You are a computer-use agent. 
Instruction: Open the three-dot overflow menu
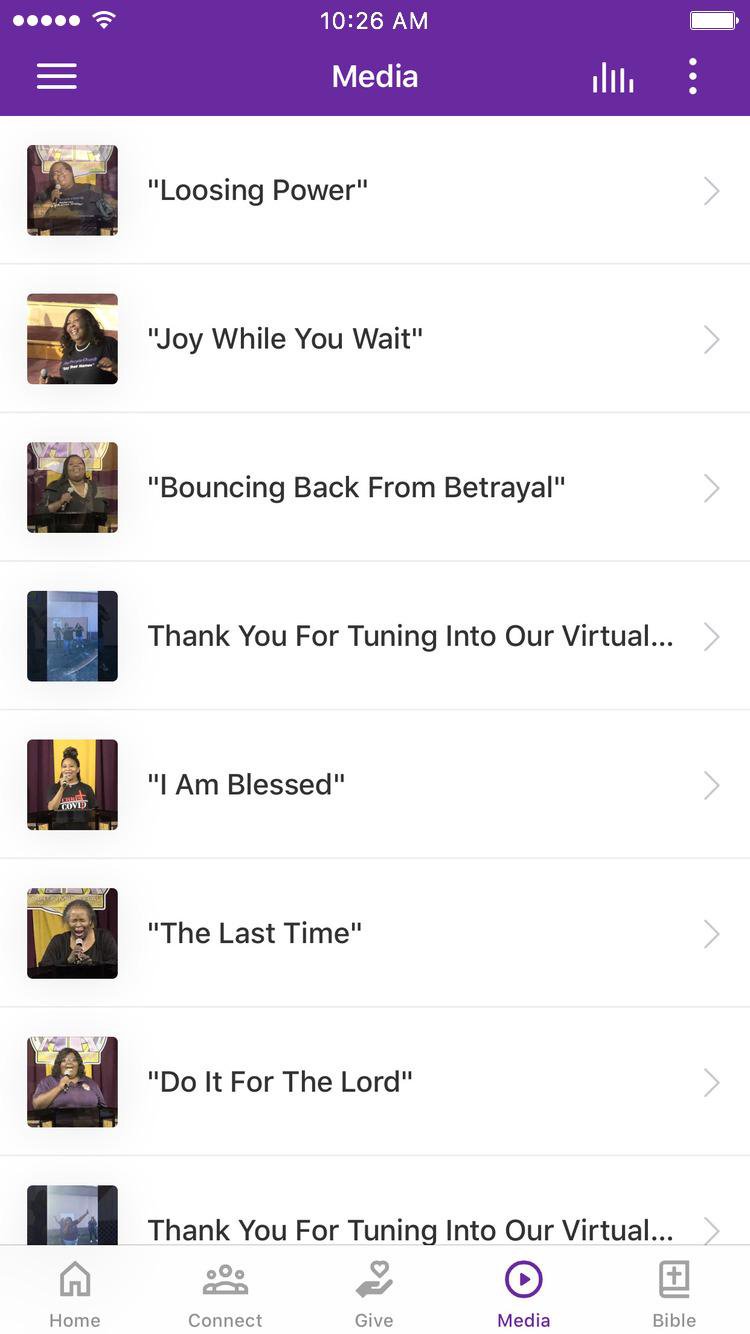click(692, 77)
